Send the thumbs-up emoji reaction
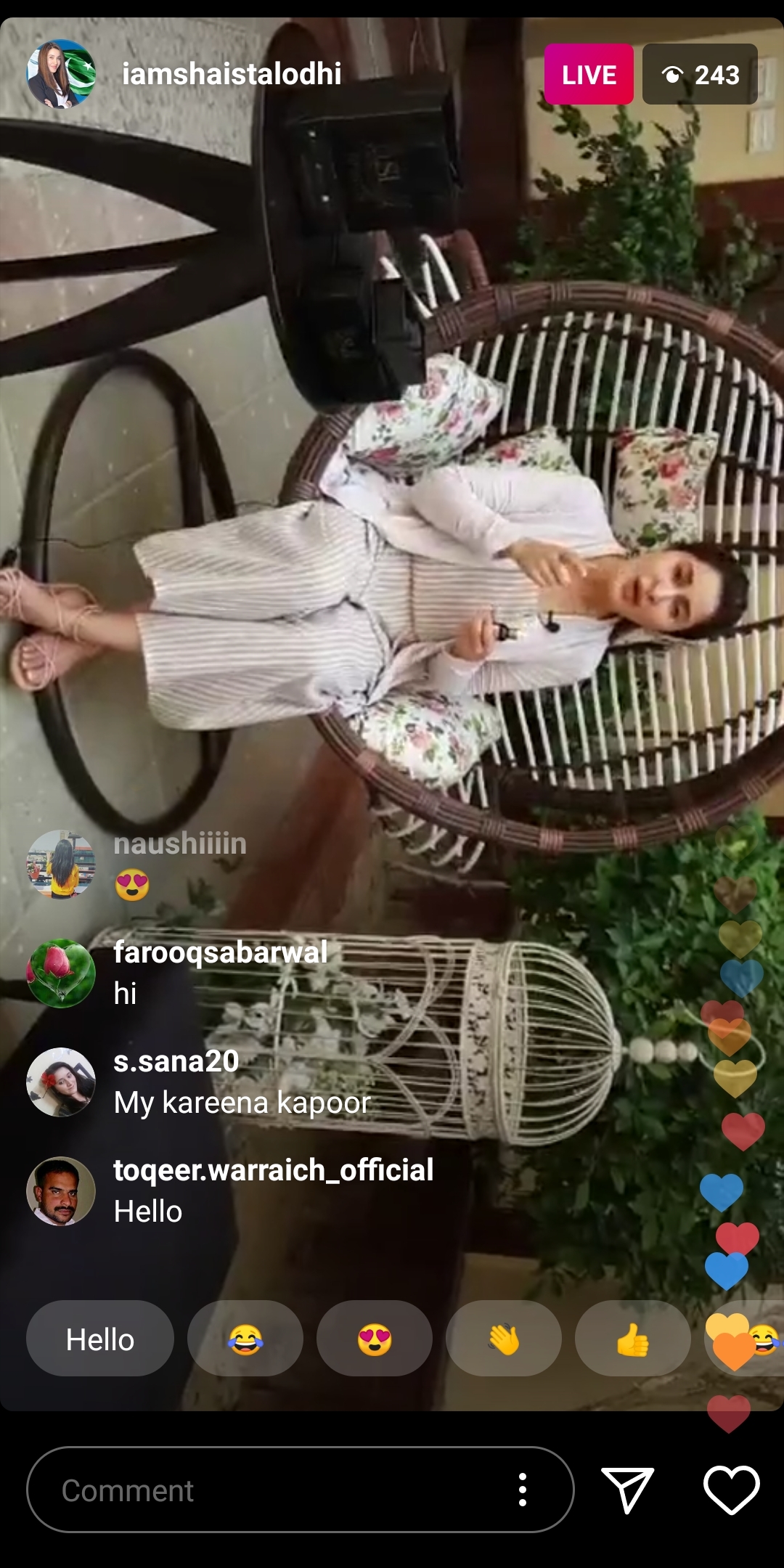784x1568 pixels. tap(633, 1339)
